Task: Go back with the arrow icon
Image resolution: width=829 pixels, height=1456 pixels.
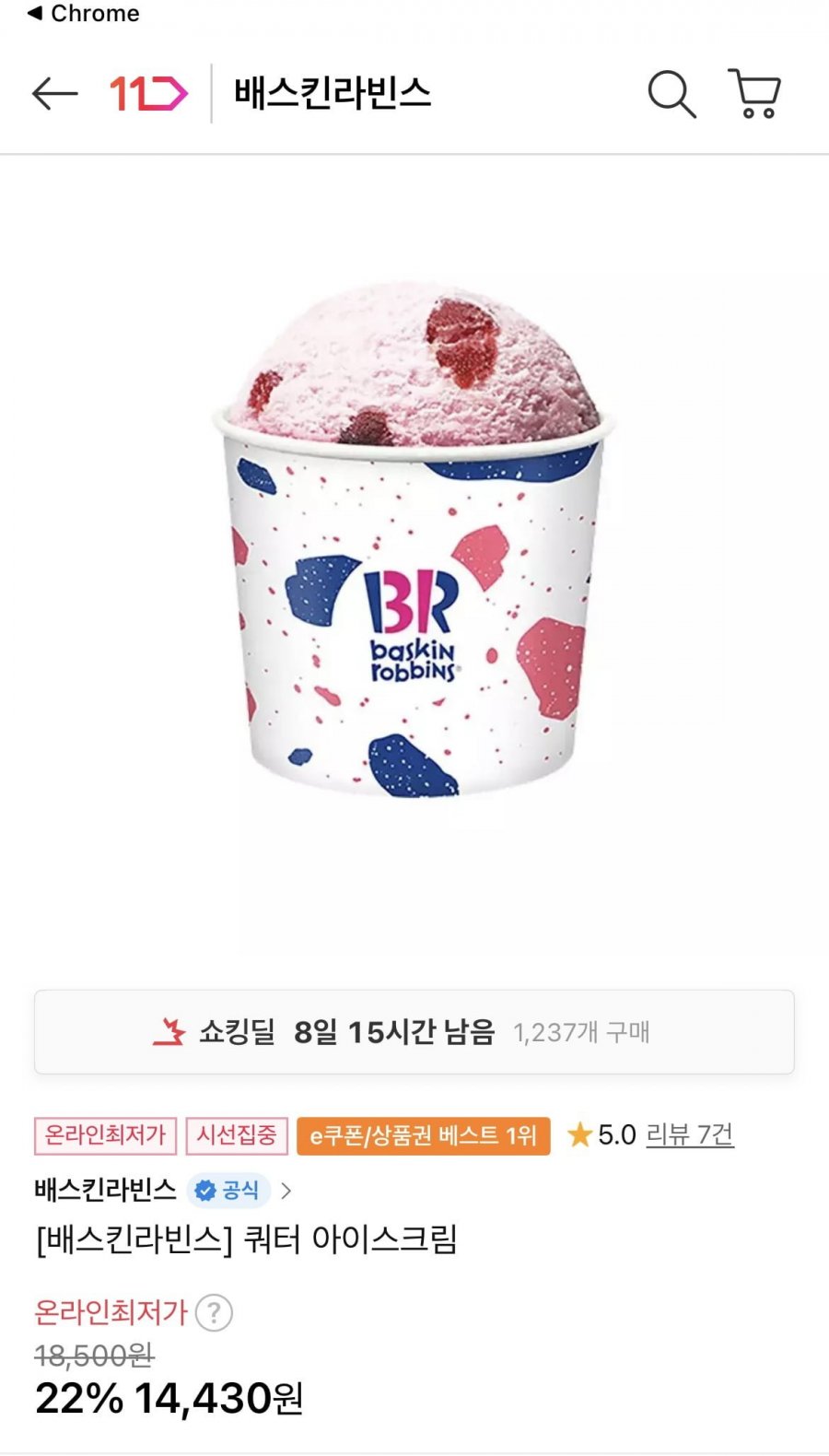Action: click(x=54, y=93)
